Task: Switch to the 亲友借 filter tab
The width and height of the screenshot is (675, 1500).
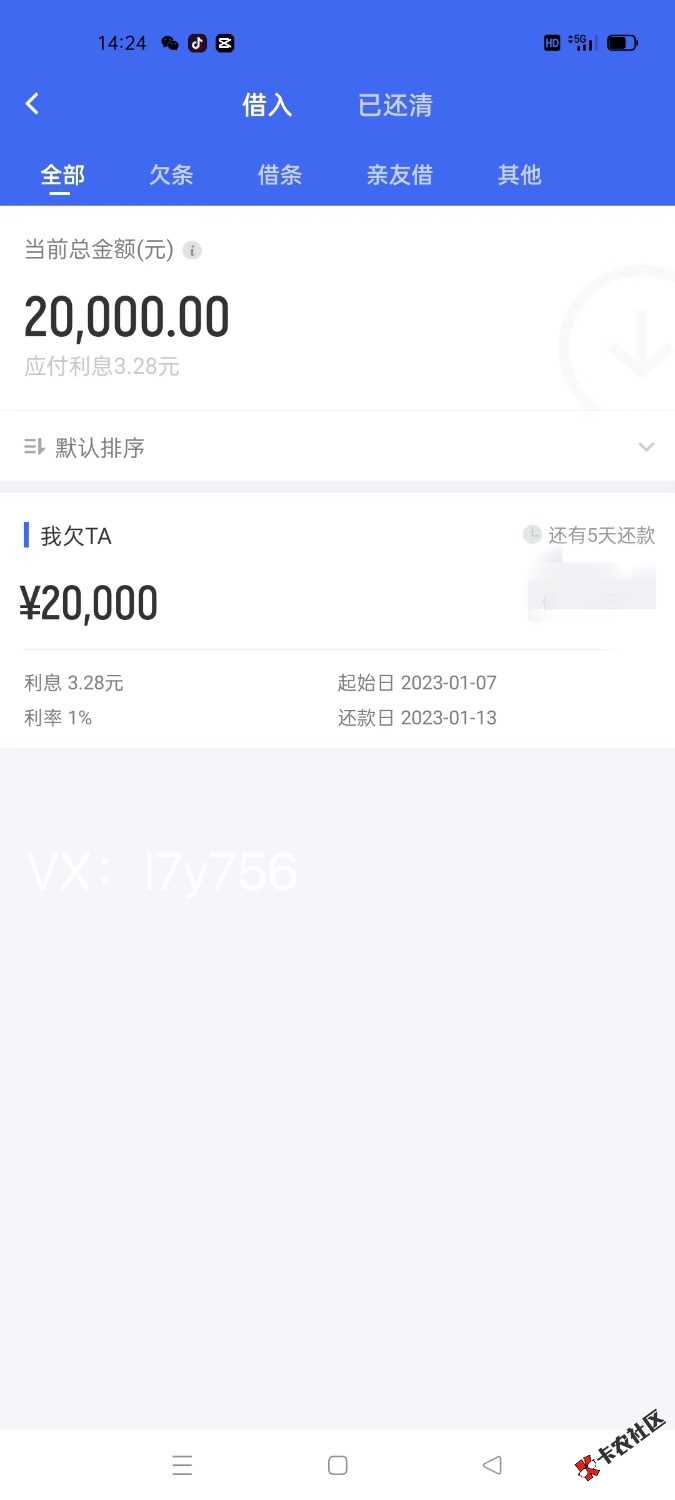Action: [399, 175]
